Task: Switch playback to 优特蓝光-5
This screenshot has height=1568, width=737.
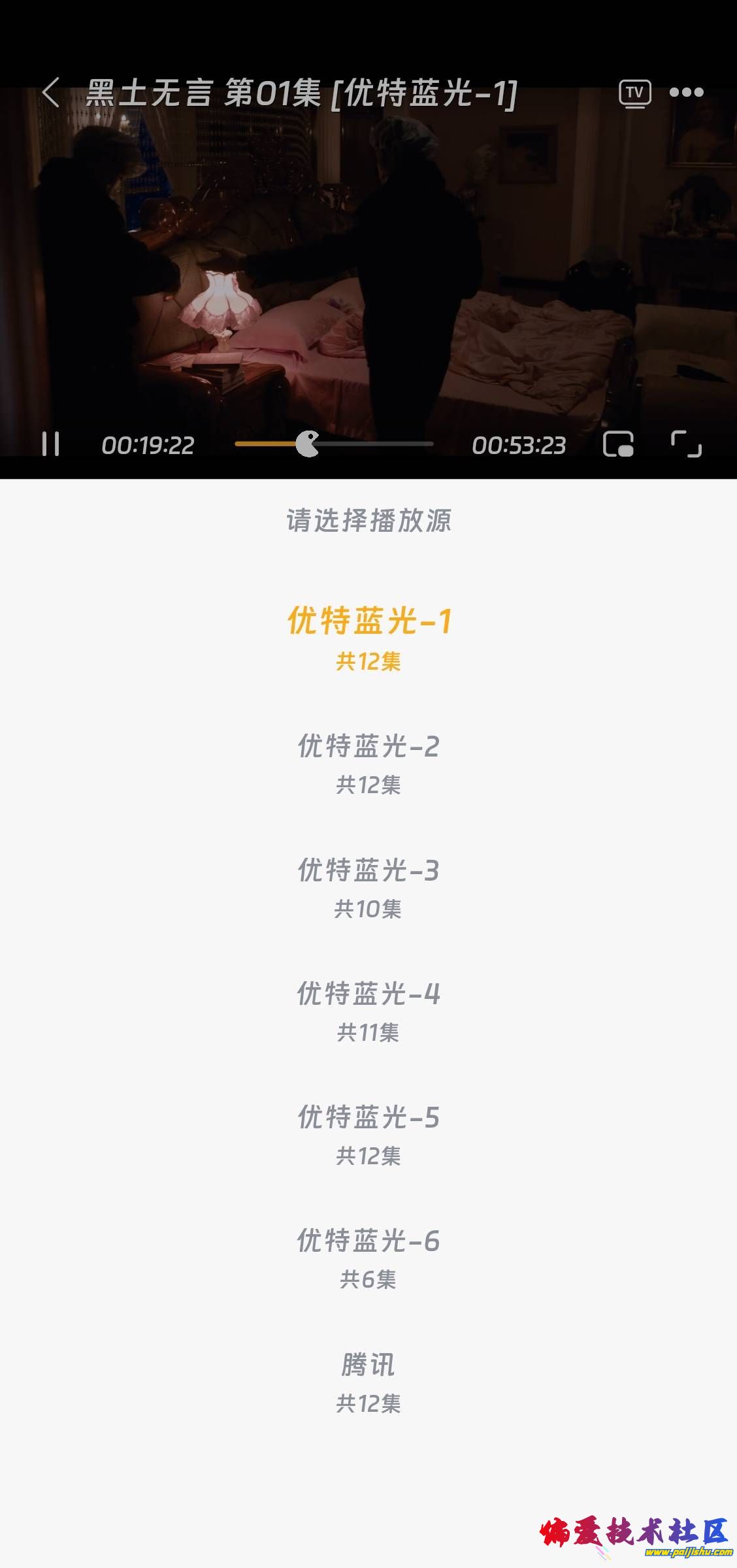Action: pyautogui.click(x=368, y=1133)
